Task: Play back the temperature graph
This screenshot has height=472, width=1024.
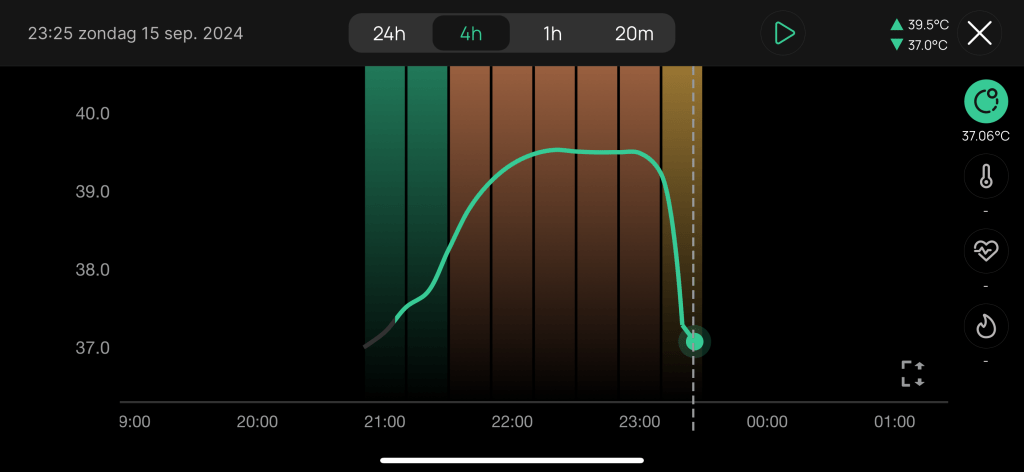Action: (x=784, y=33)
